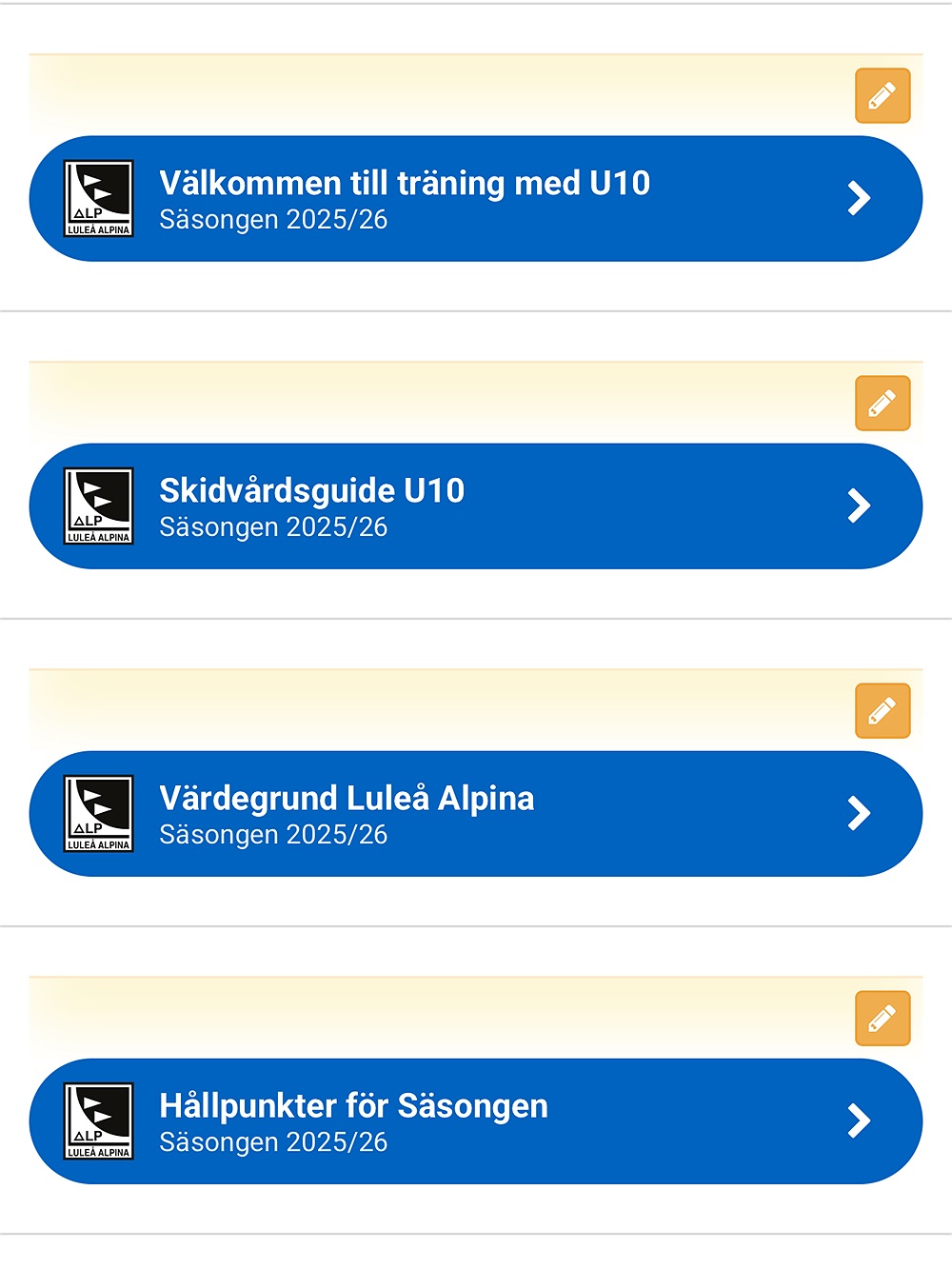Open Skidvårdsguide U10
Image resolution: width=952 pixels, height=1269 pixels.
click(x=476, y=506)
